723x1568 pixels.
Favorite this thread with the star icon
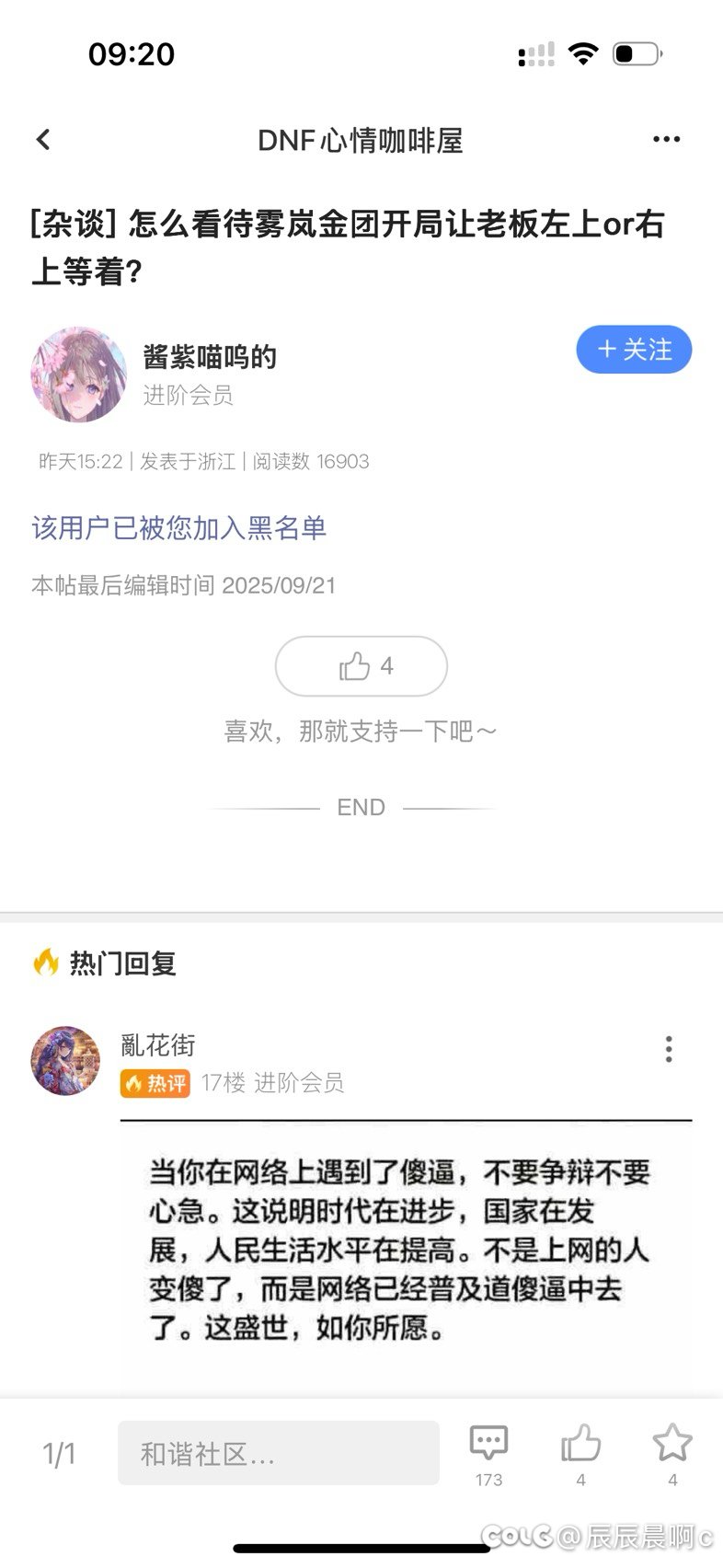pos(672,1452)
